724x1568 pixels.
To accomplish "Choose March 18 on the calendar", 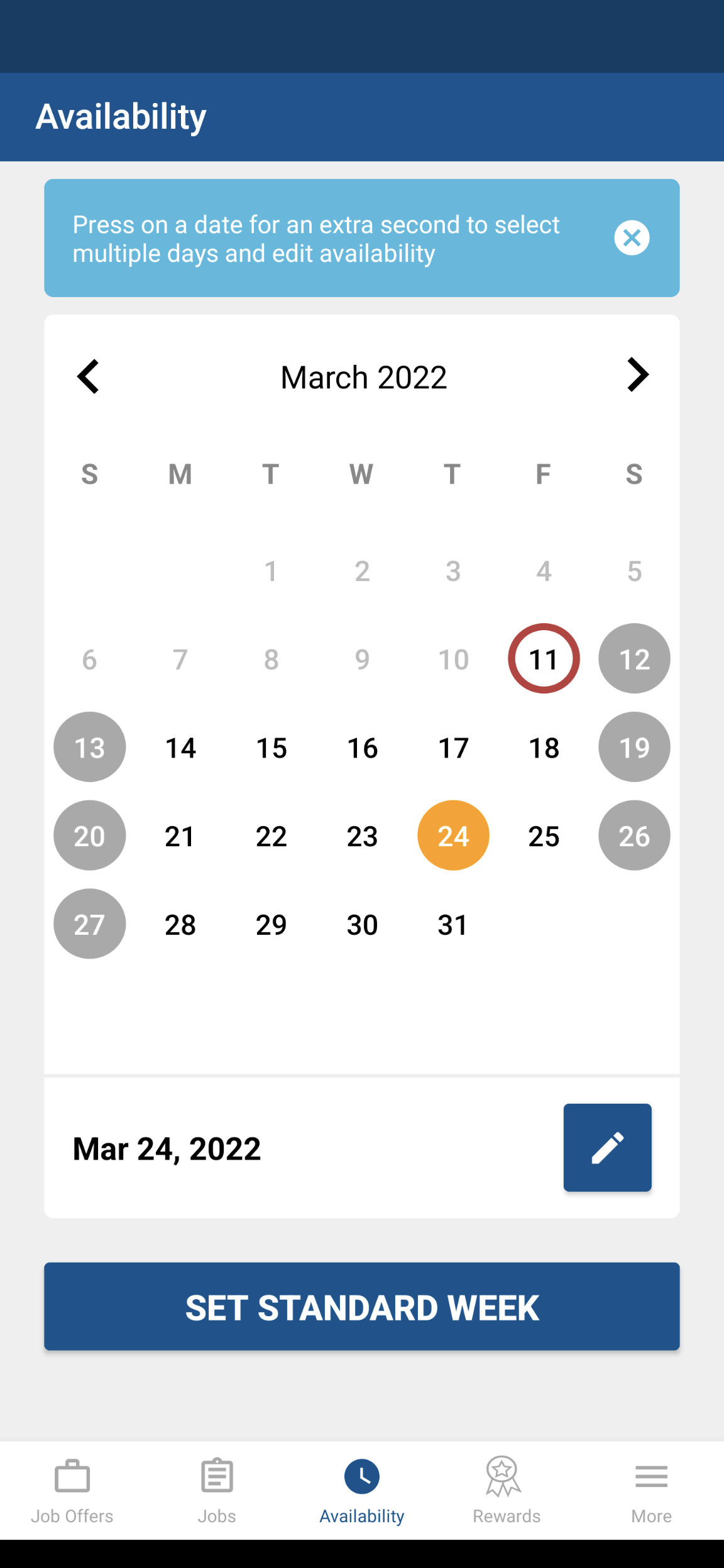I will [x=544, y=748].
